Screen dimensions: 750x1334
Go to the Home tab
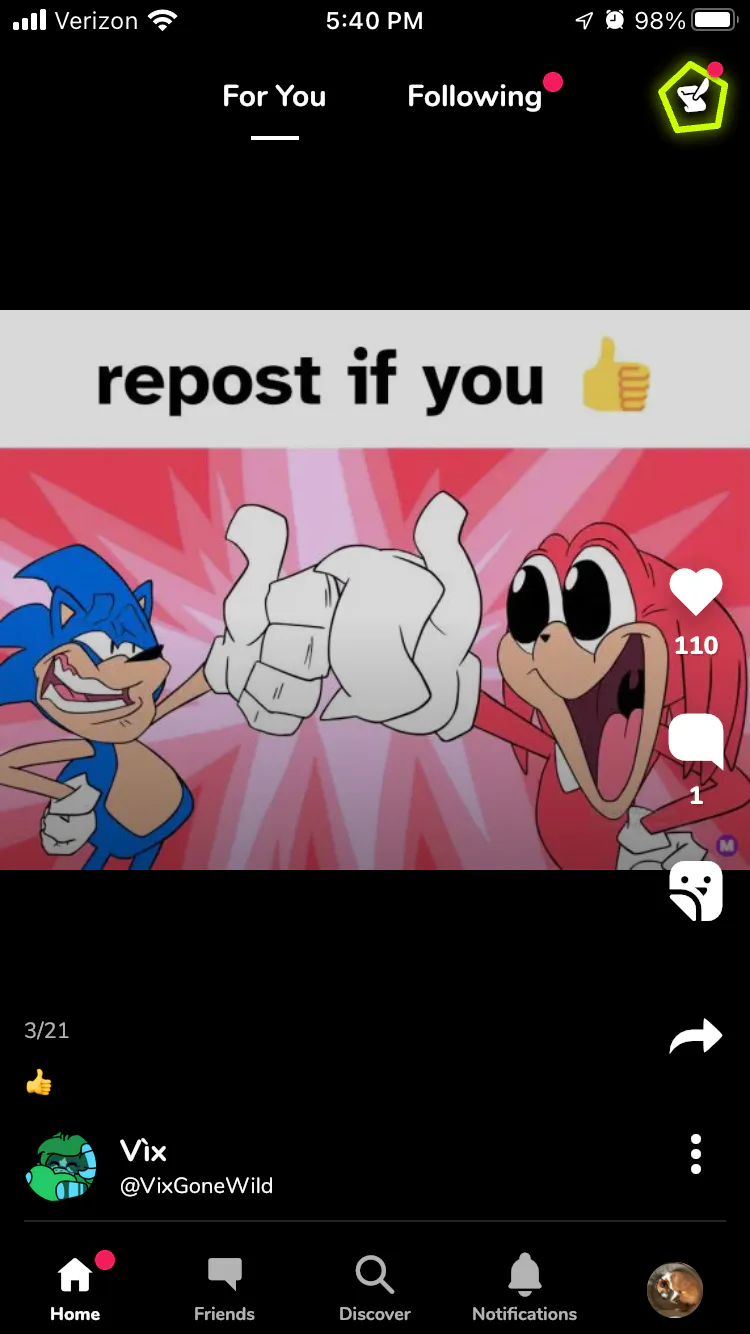point(75,1288)
